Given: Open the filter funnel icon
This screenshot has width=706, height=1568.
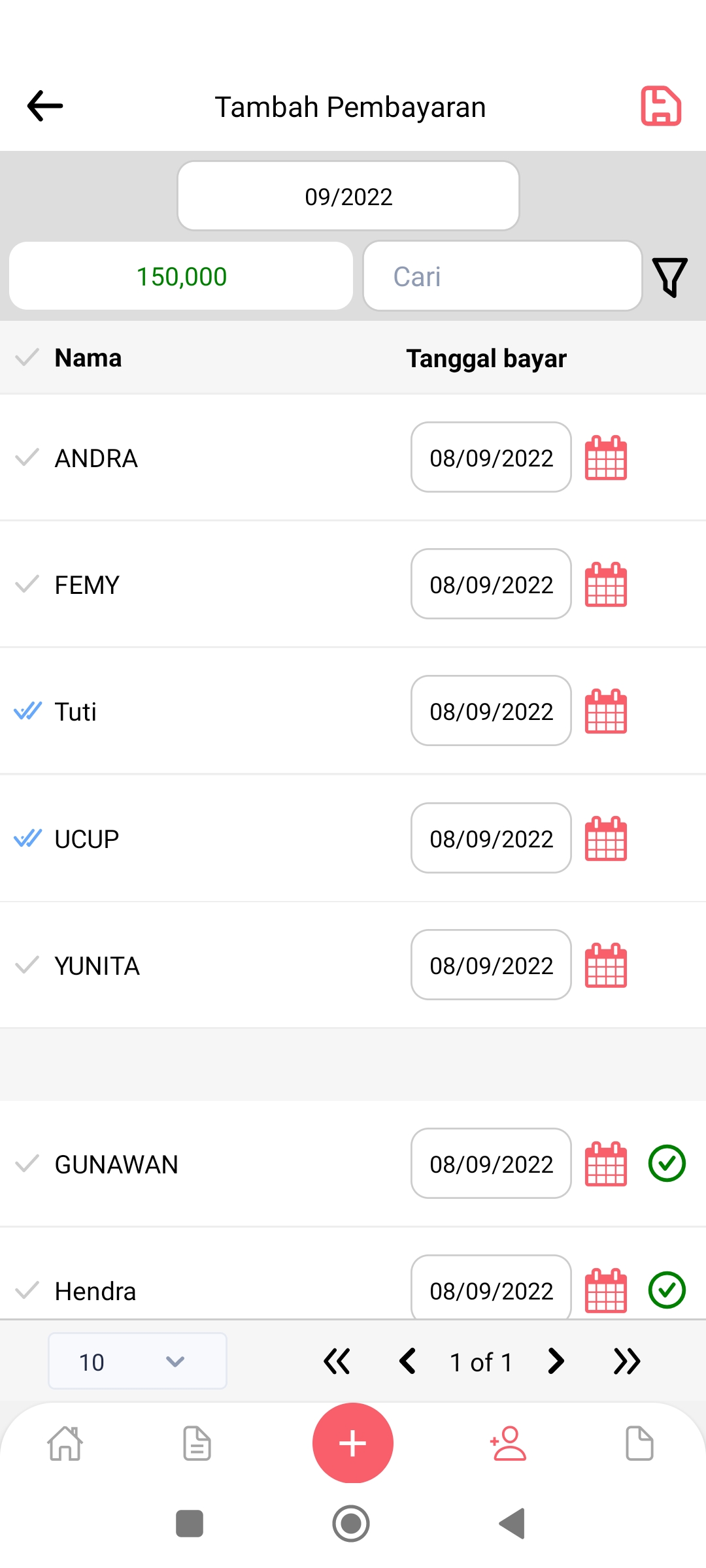Looking at the screenshot, I should coord(670,277).
